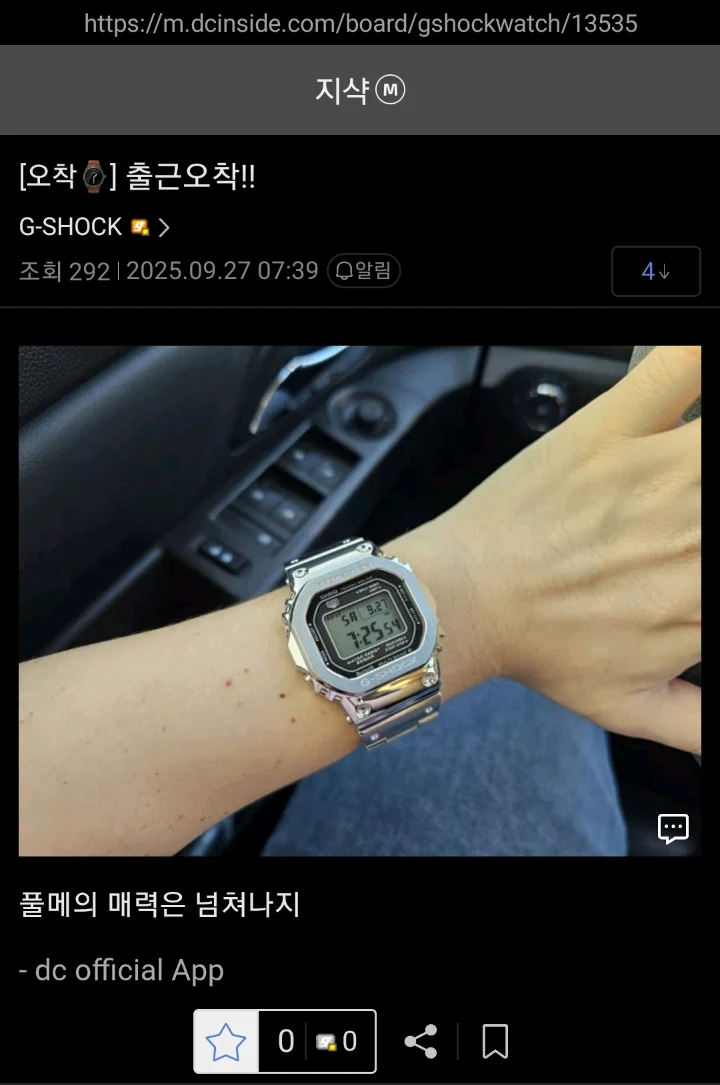The image size is (720, 1085).
Task: Open the wrist watch photo
Action: [360, 600]
